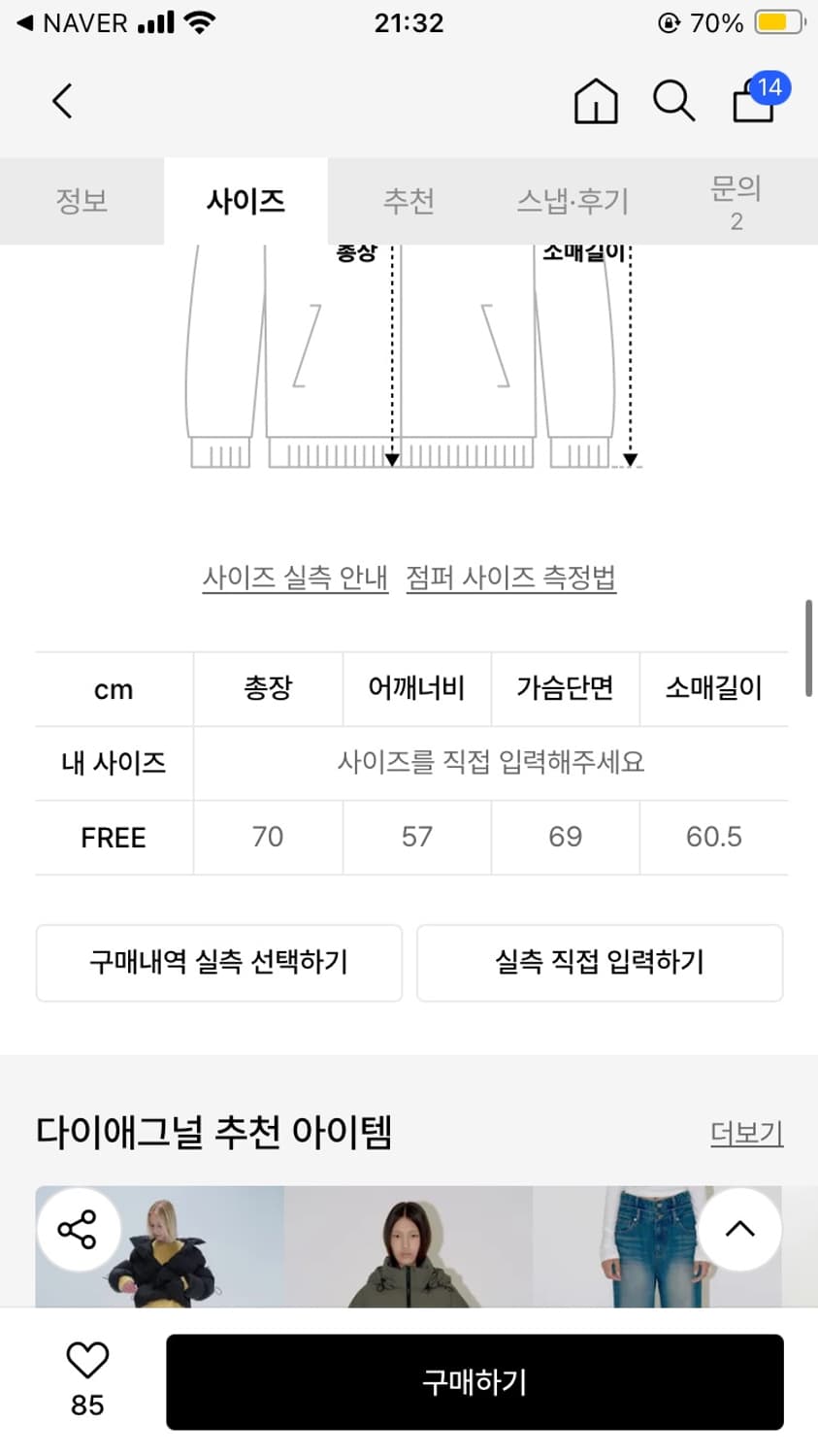
Task: Tap the search magnifier icon
Action: click(674, 100)
